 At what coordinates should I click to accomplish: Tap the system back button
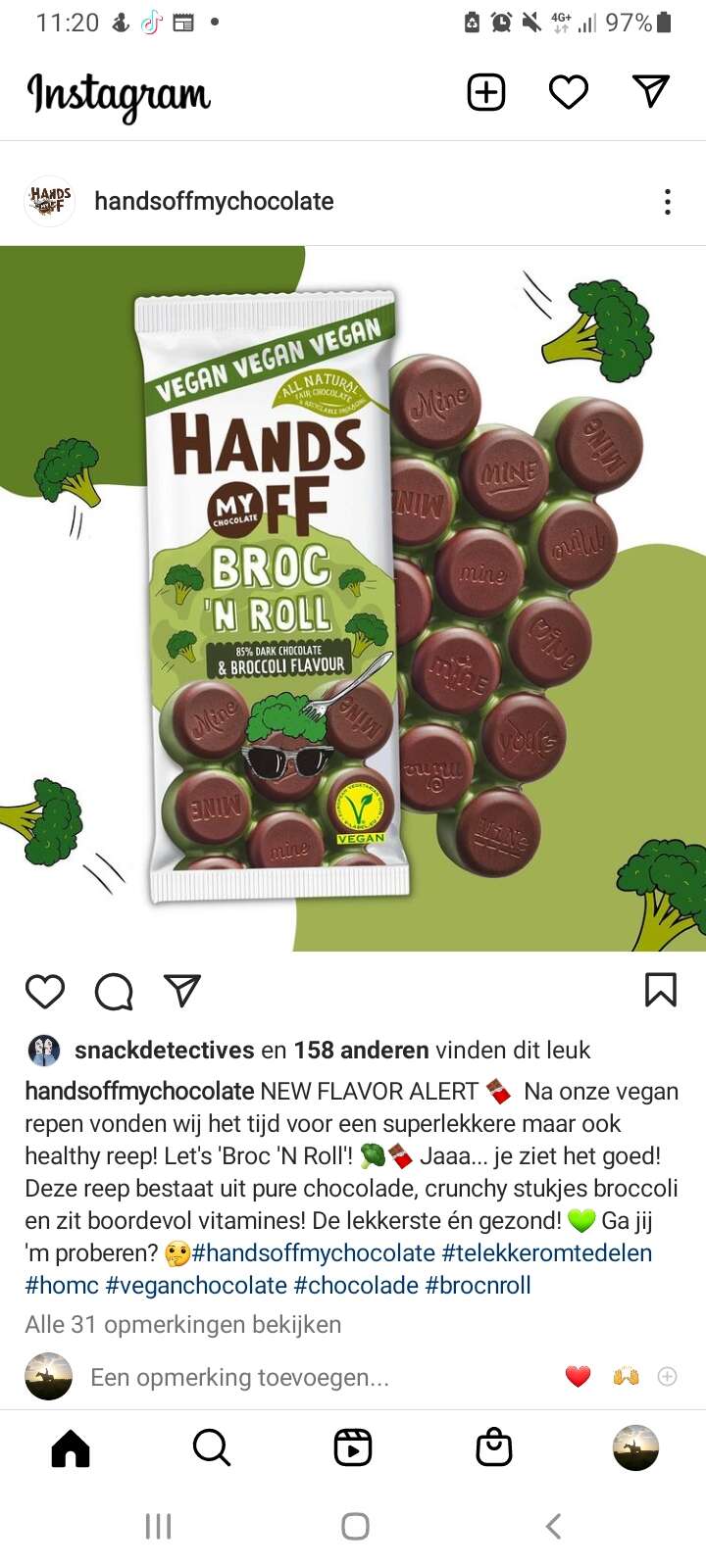pos(553,1526)
